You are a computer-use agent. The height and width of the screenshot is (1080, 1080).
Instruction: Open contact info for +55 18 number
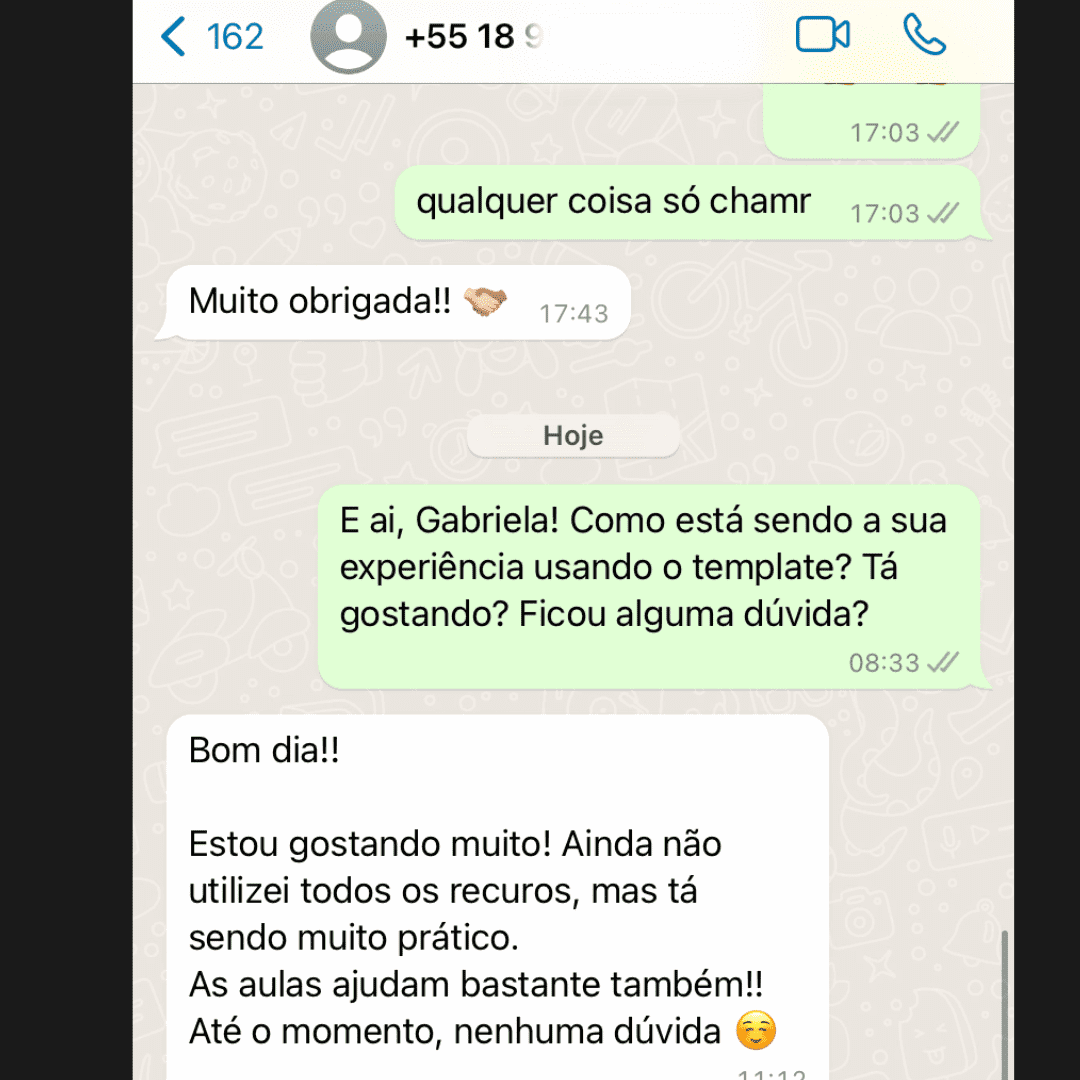pos(472,38)
